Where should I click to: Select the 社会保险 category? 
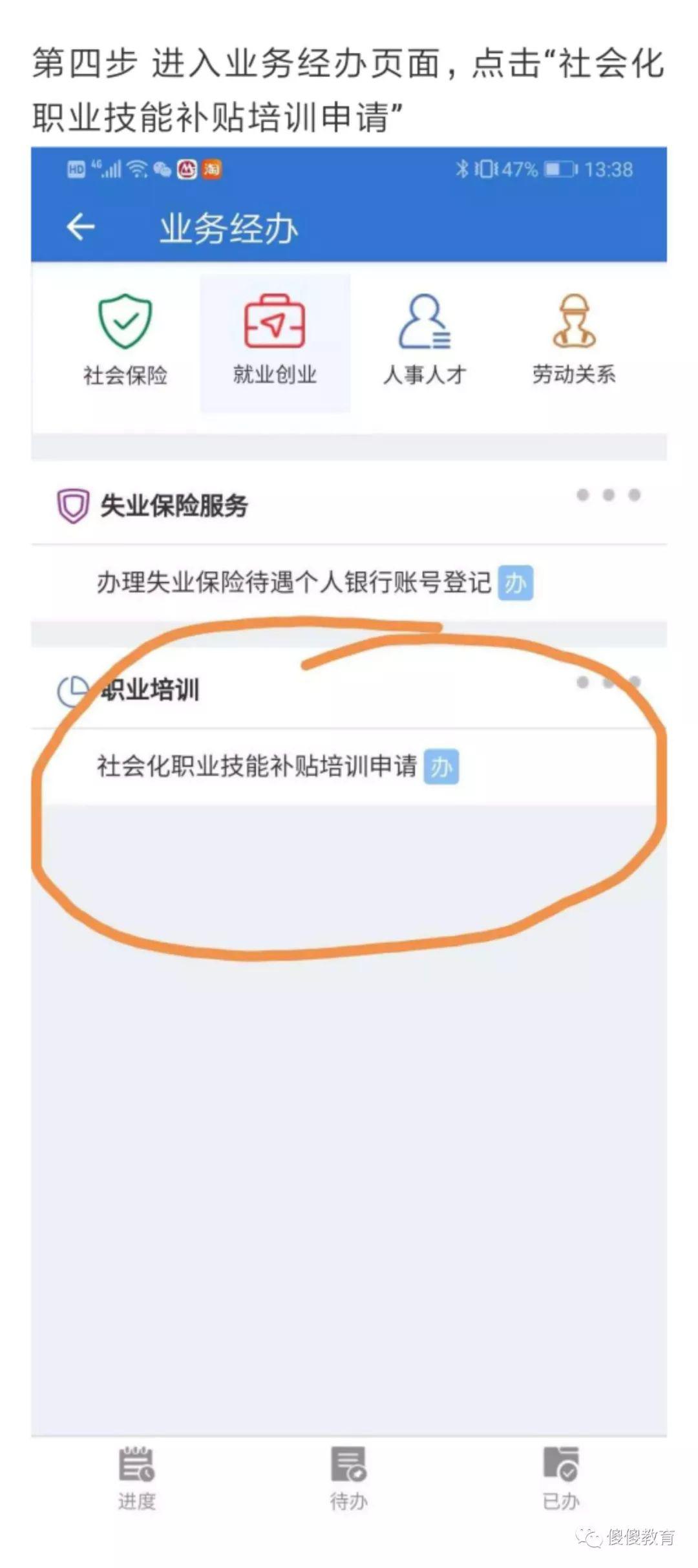(125, 341)
